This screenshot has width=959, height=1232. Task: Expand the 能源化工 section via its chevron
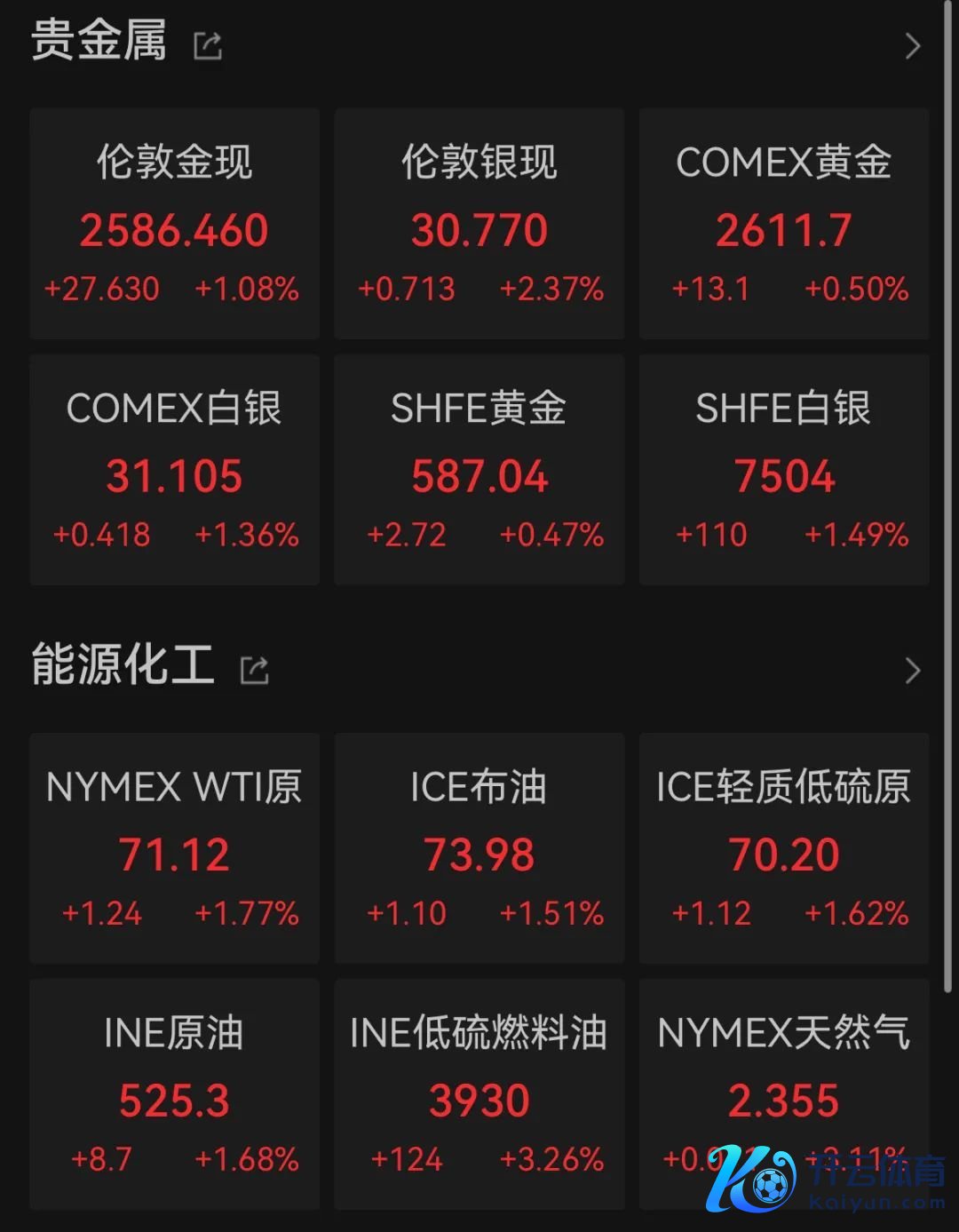(x=912, y=671)
